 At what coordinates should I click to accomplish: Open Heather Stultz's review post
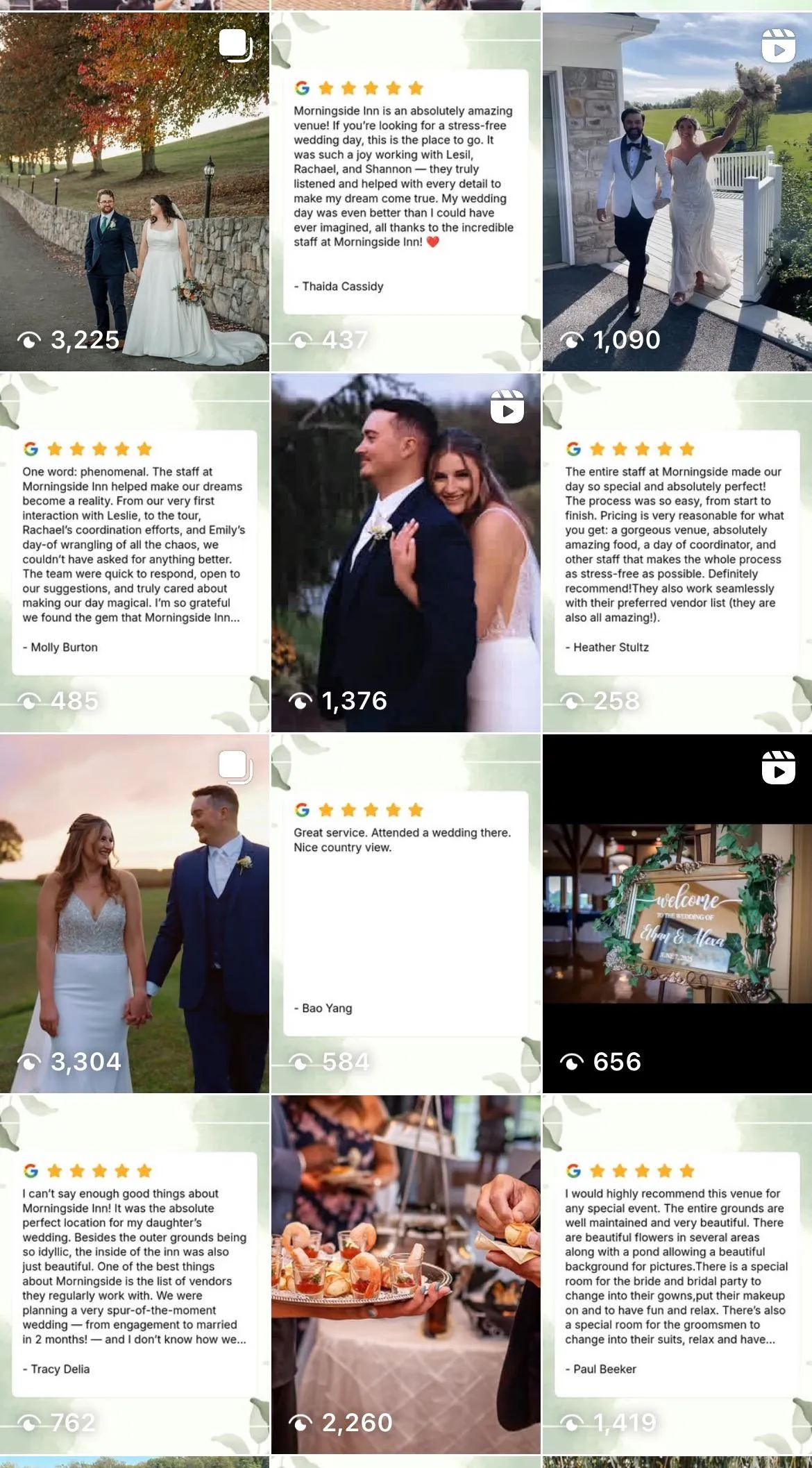point(677,552)
